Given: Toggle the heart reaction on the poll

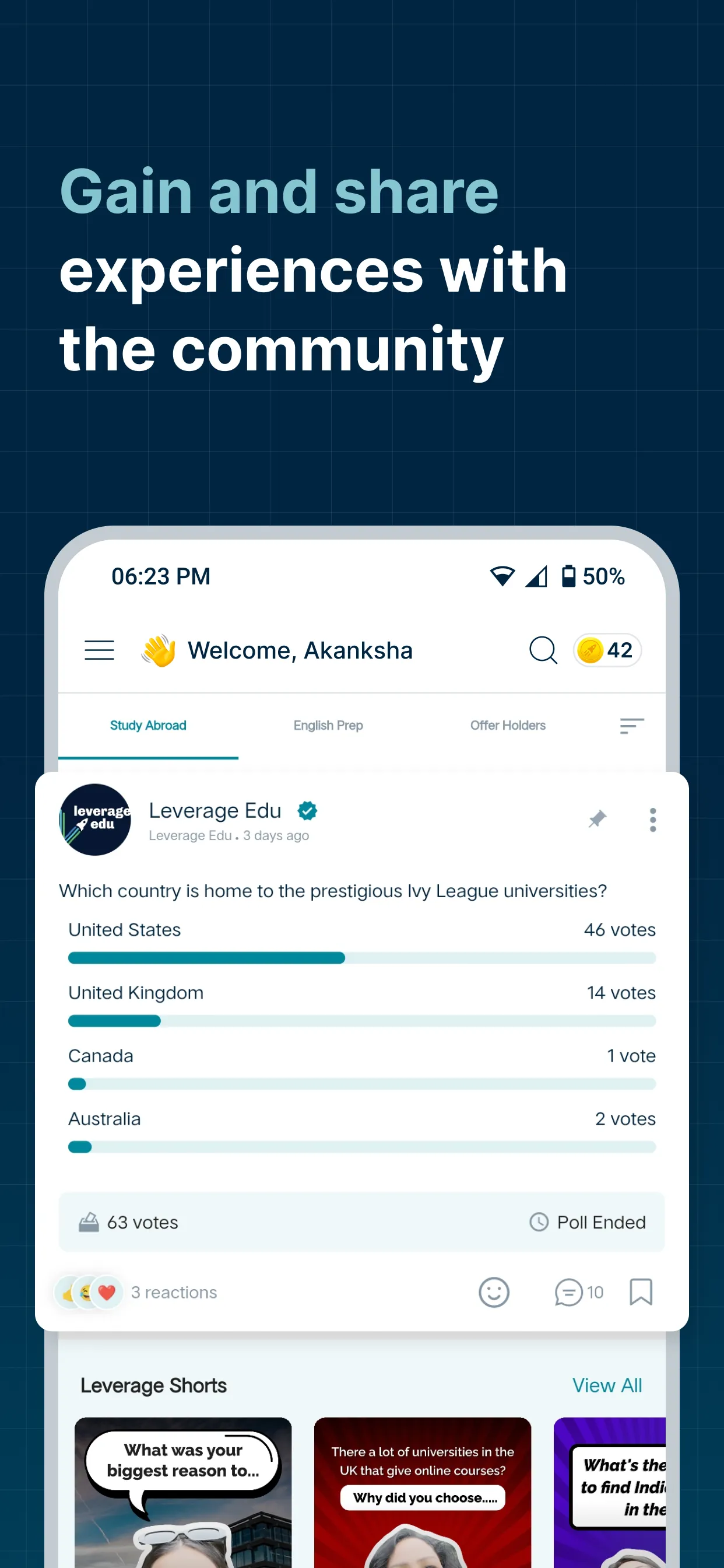Looking at the screenshot, I should coord(107,1292).
